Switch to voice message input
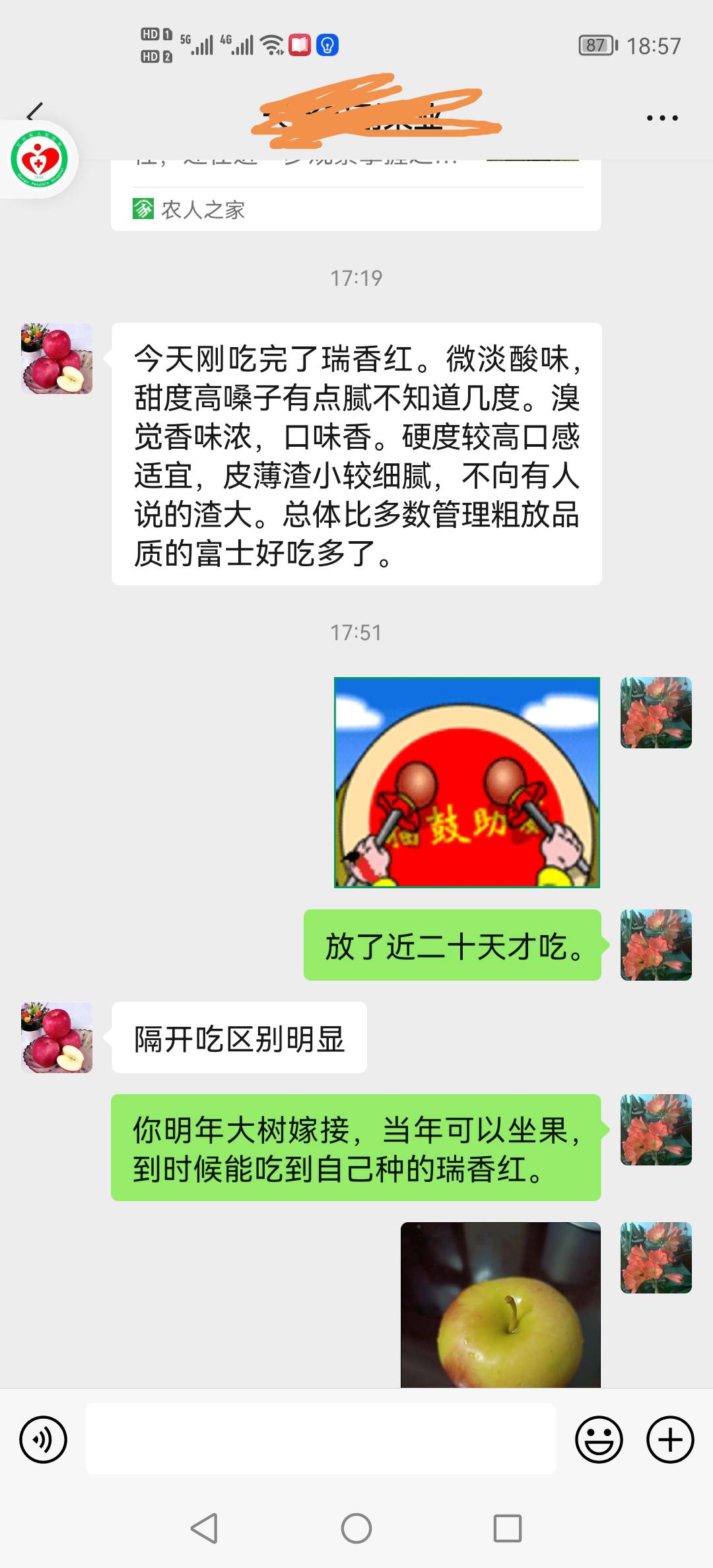This screenshot has height=1568, width=713. coord(44,1439)
